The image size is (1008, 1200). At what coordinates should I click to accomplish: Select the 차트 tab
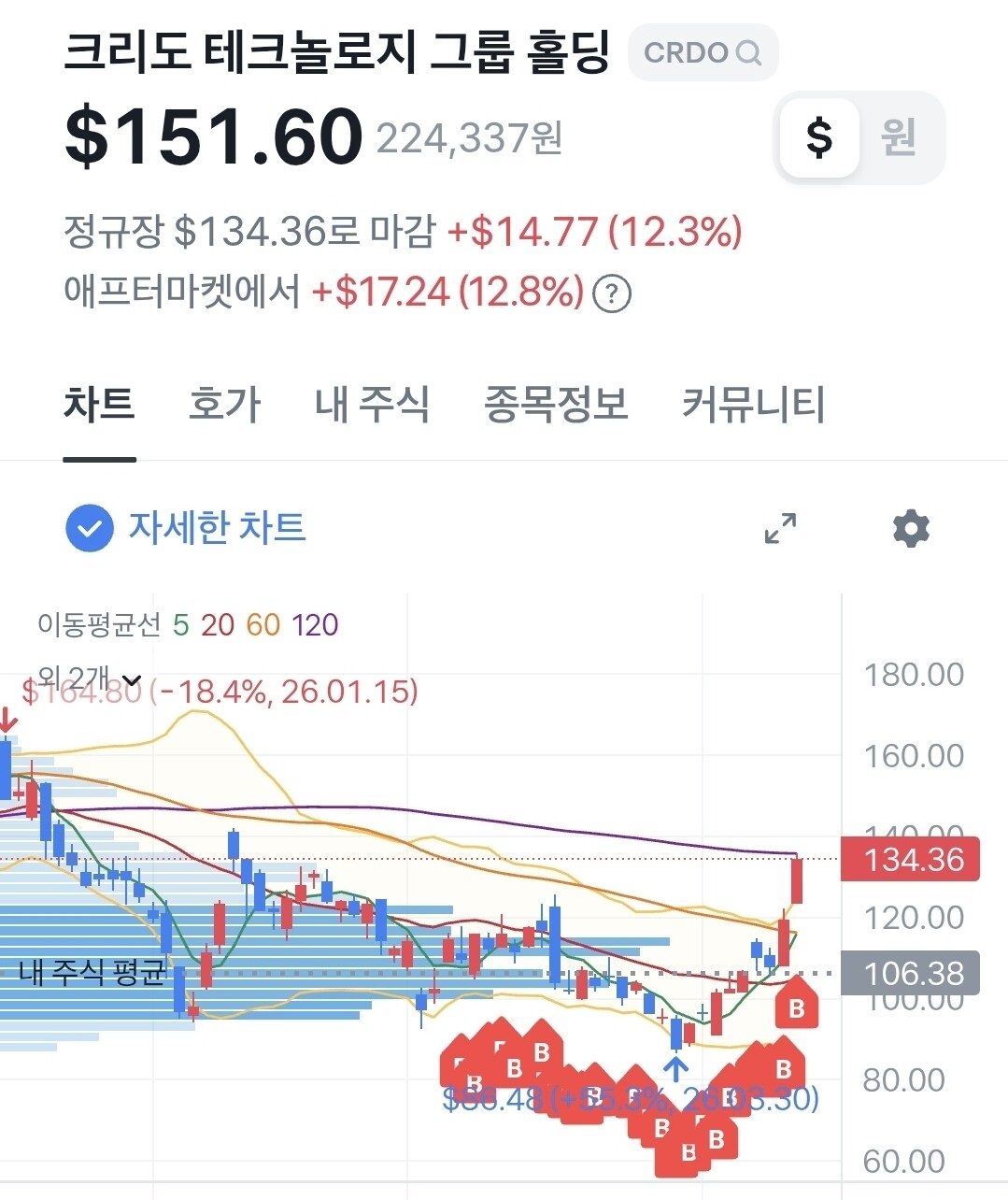[100, 405]
